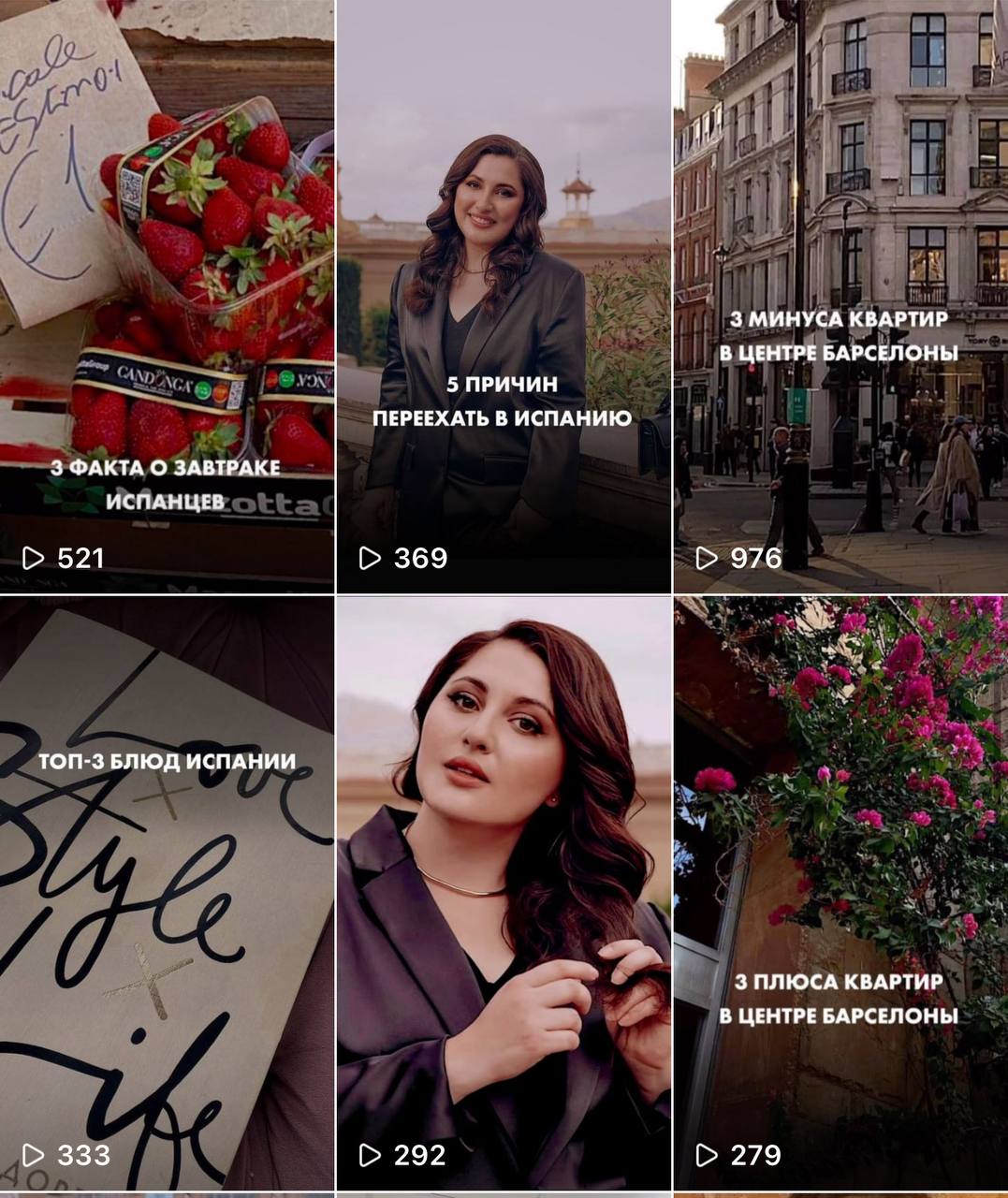Image resolution: width=1008 pixels, height=1198 pixels.
Task: View the 'Топ-3 блюд Испании' reel
Action: (x=167, y=894)
